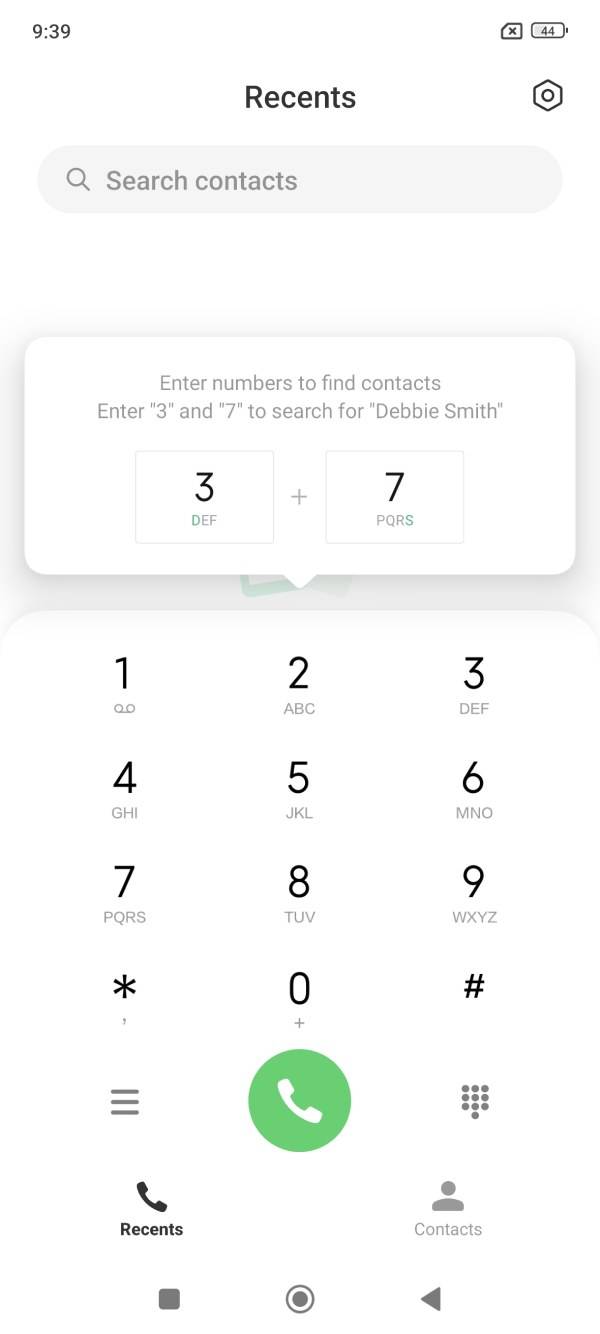The height and width of the screenshot is (1334, 600).
Task: Start a call with the green phone button
Action: tap(300, 1101)
